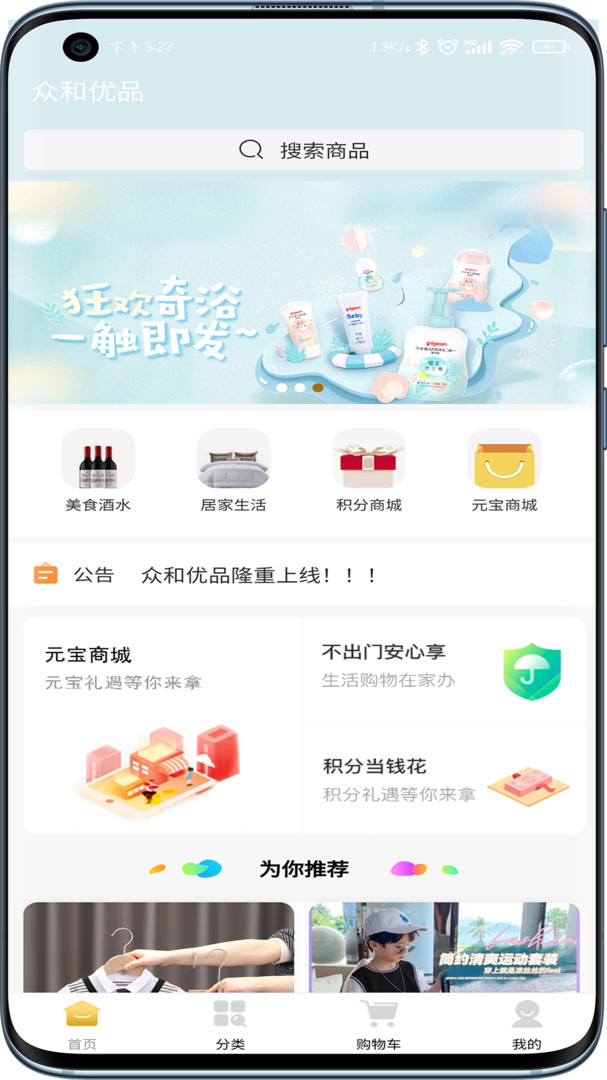Open the 搜索商品 search box
Image resolution: width=607 pixels, height=1080 pixels.
303,151
